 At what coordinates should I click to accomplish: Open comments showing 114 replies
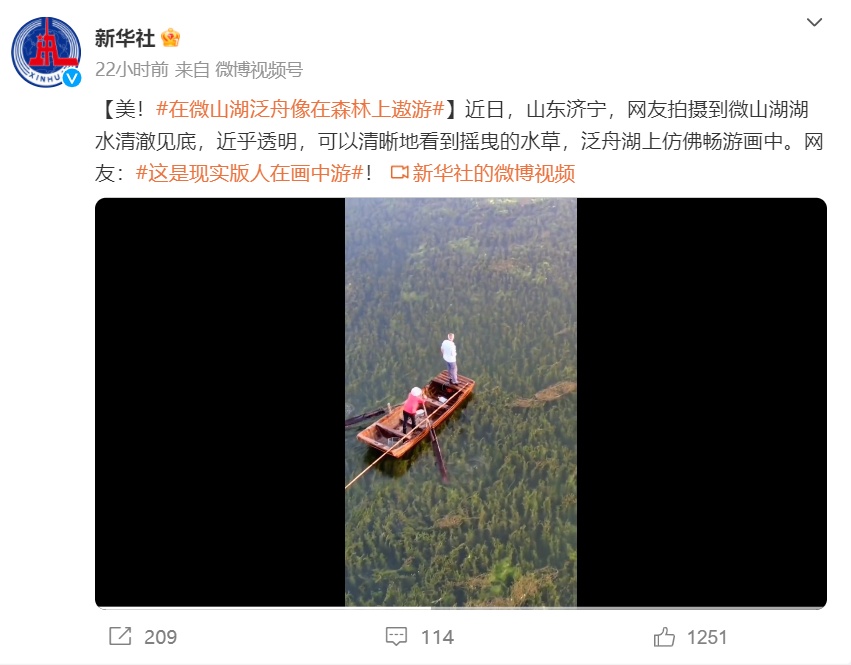point(420,636)
